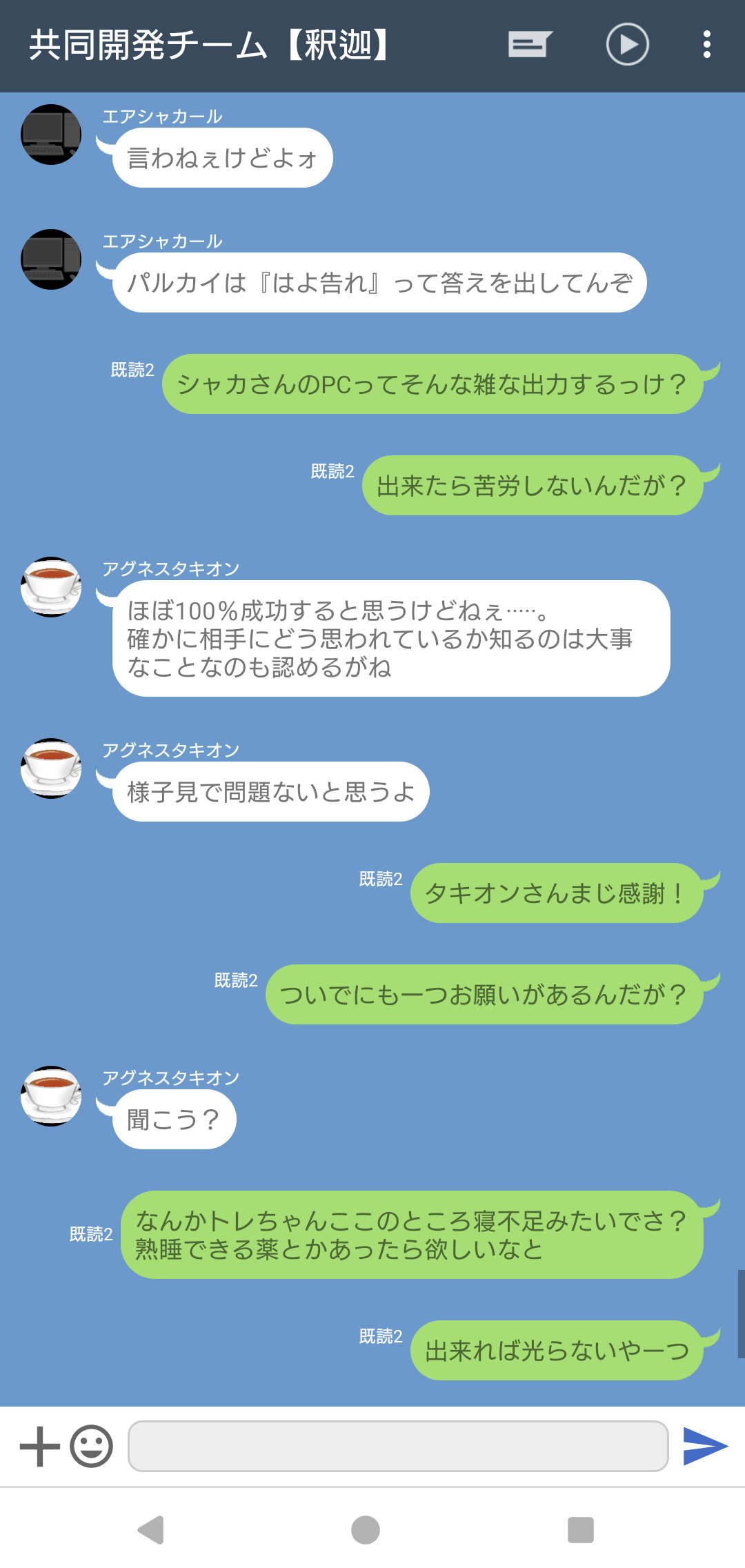This screenshot has width=745, height=1568.
Task: Send the message with the arrow icon
Action: tap(705, 1447)
